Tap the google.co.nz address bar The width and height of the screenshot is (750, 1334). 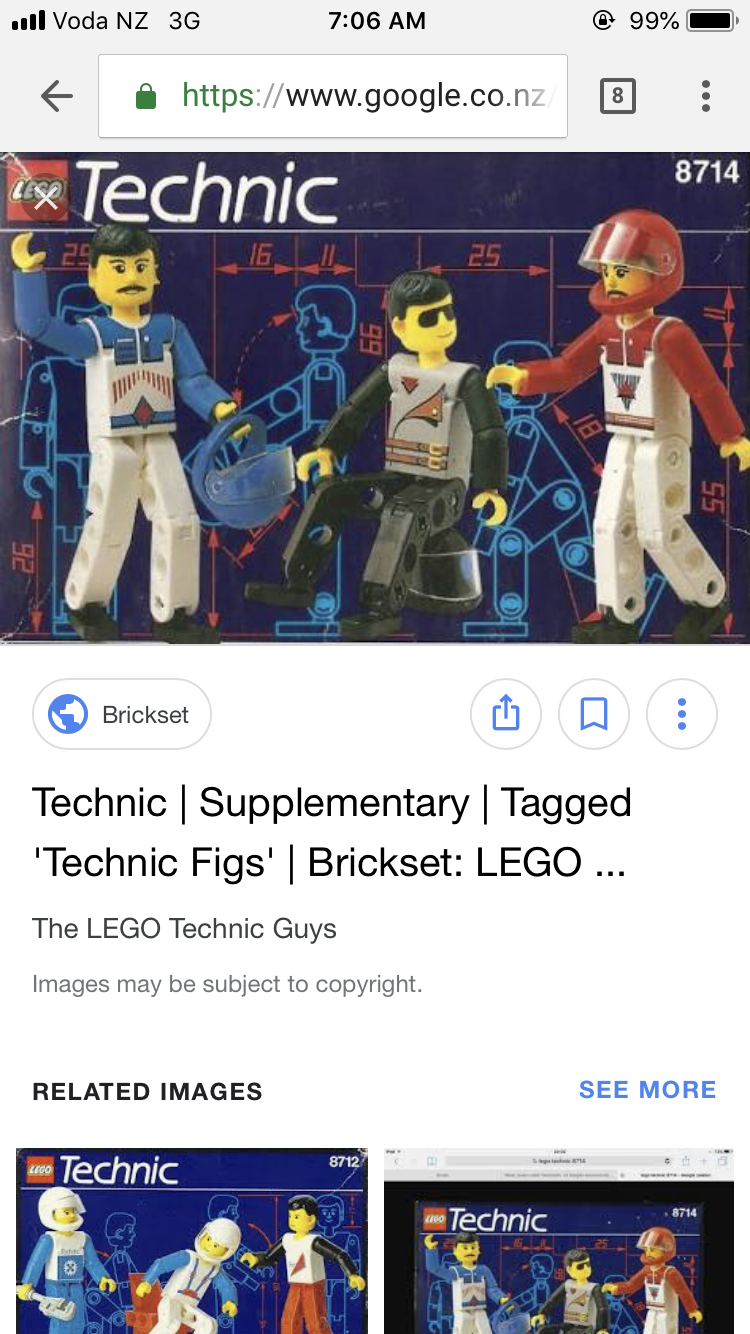[x=333, y=96]
